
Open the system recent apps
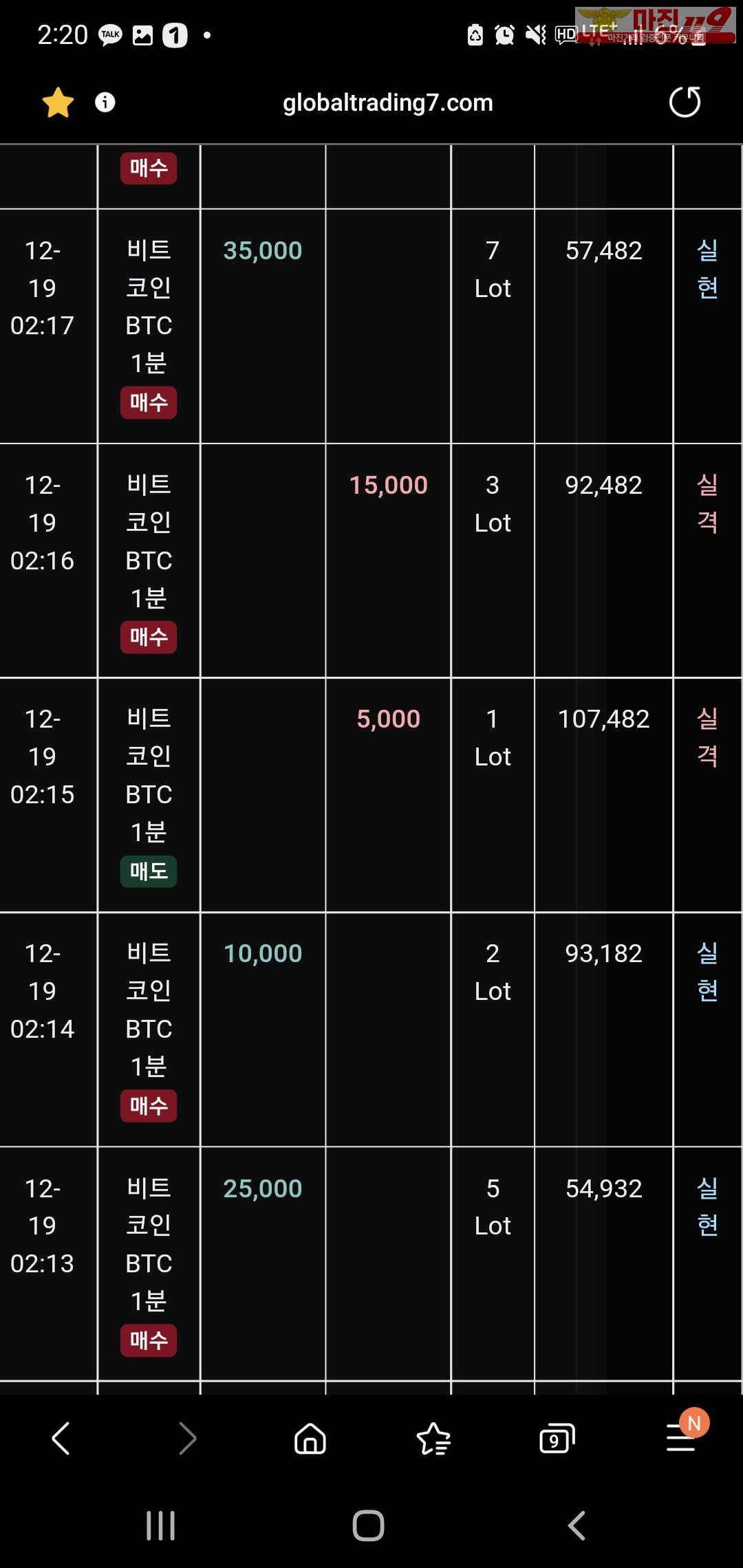161,1525
